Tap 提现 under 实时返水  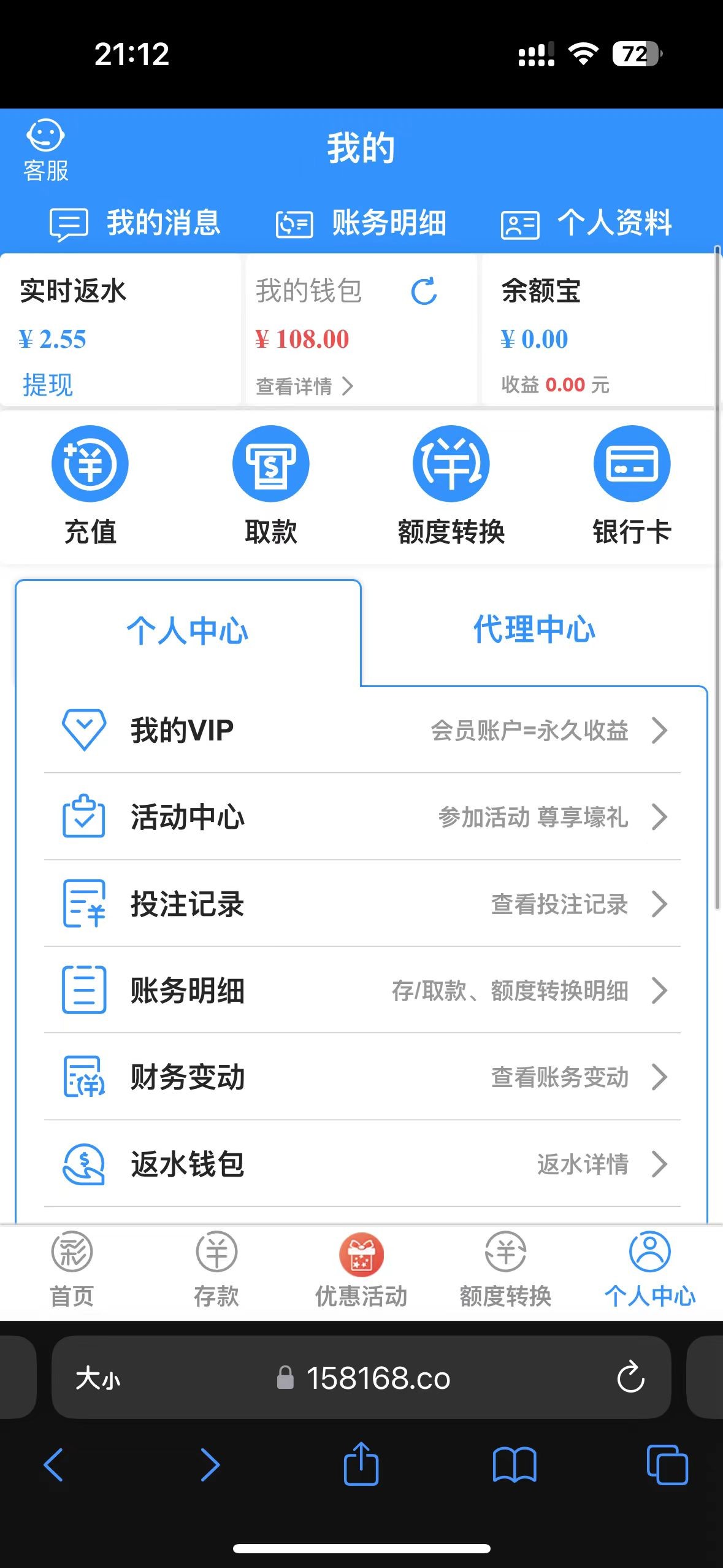click(48, 385)
